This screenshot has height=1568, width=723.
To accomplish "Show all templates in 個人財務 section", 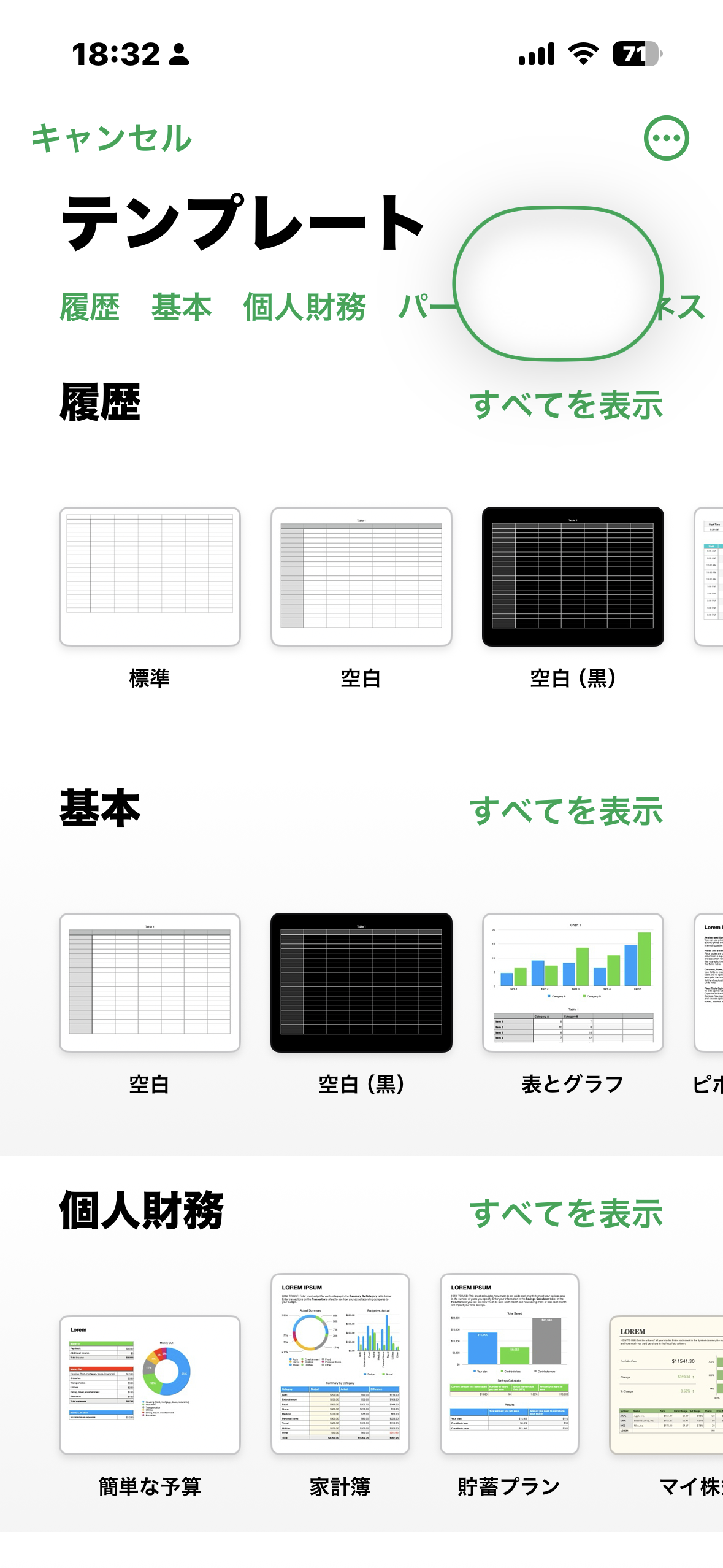I will [x=565, y=1213].
